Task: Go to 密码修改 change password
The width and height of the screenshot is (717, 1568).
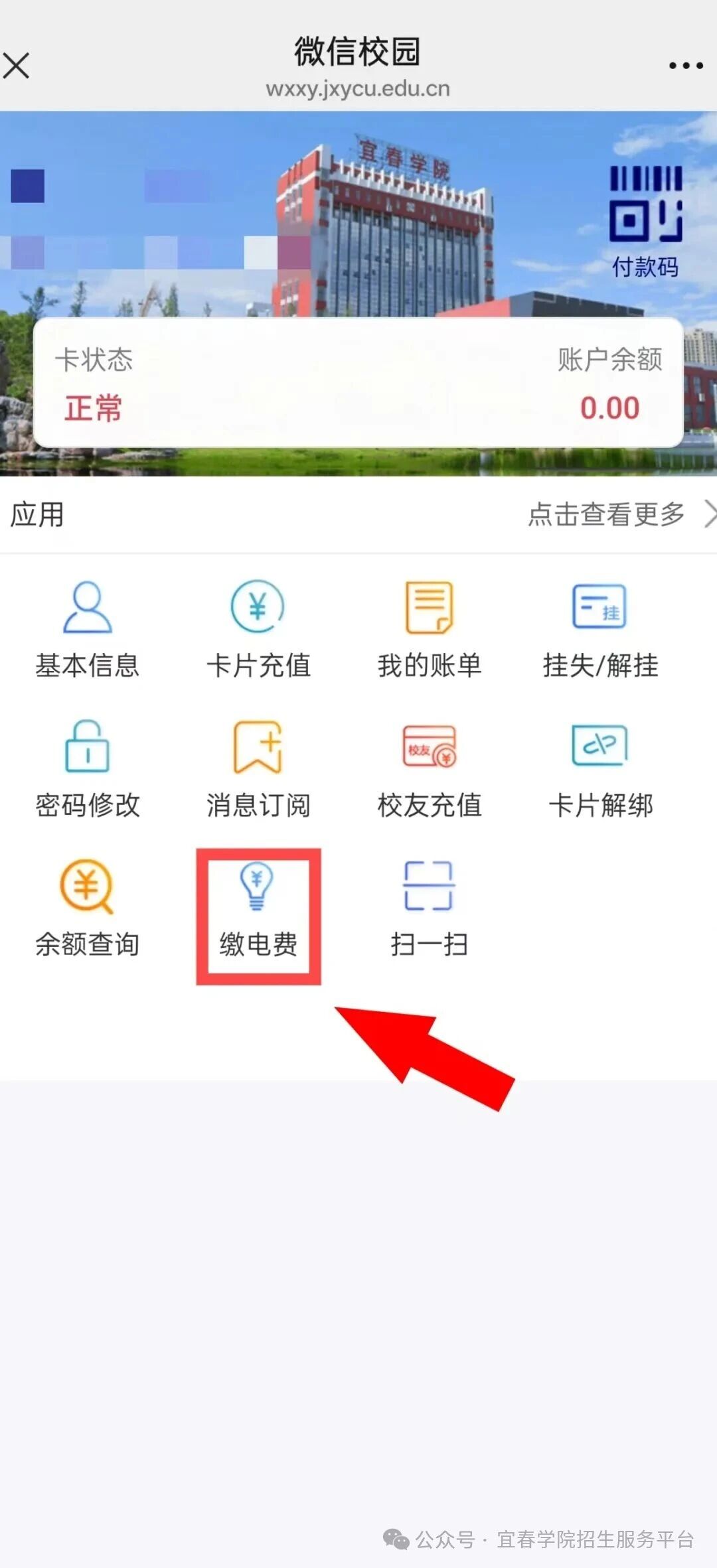Action: 88,769
